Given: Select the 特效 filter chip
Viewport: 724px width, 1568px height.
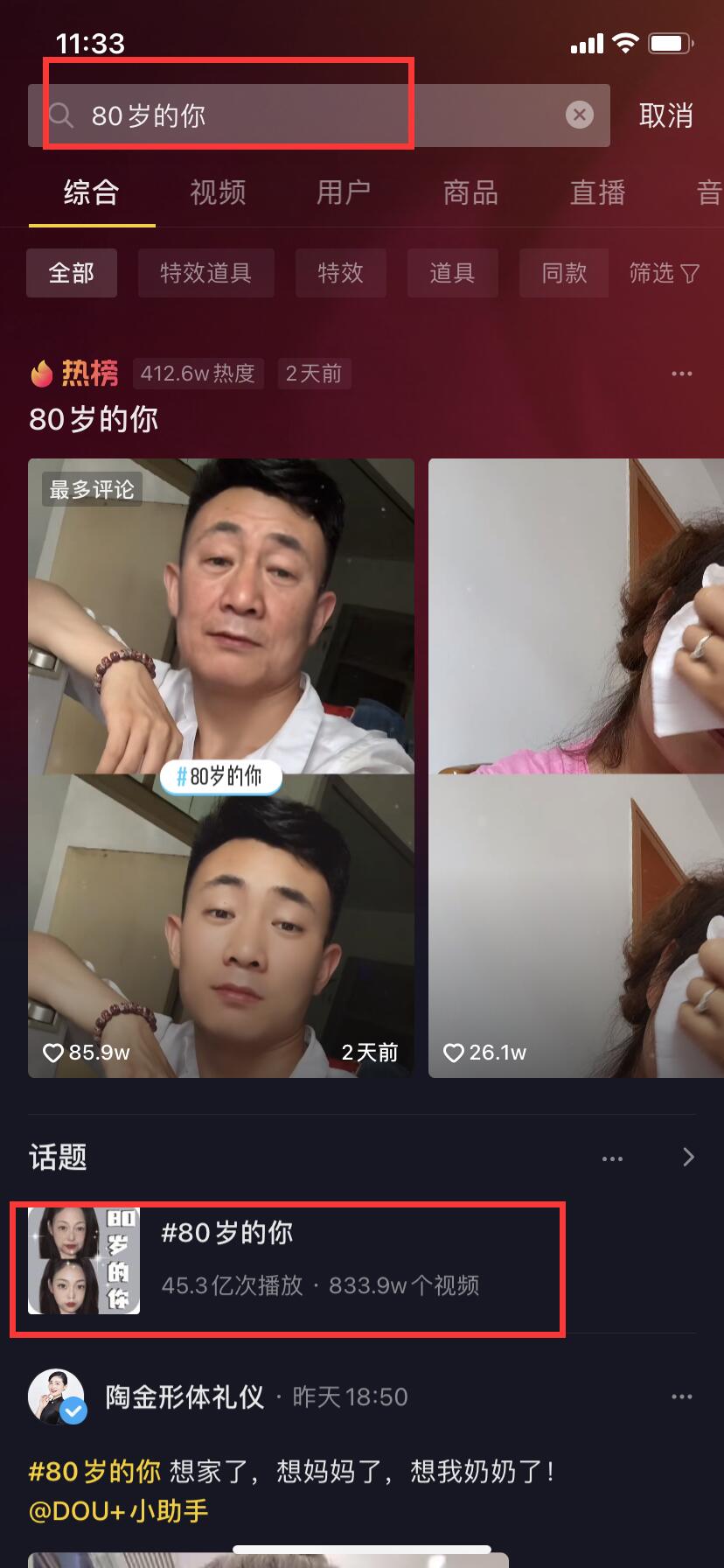Looking at the screenshot, I should [340, 273].
